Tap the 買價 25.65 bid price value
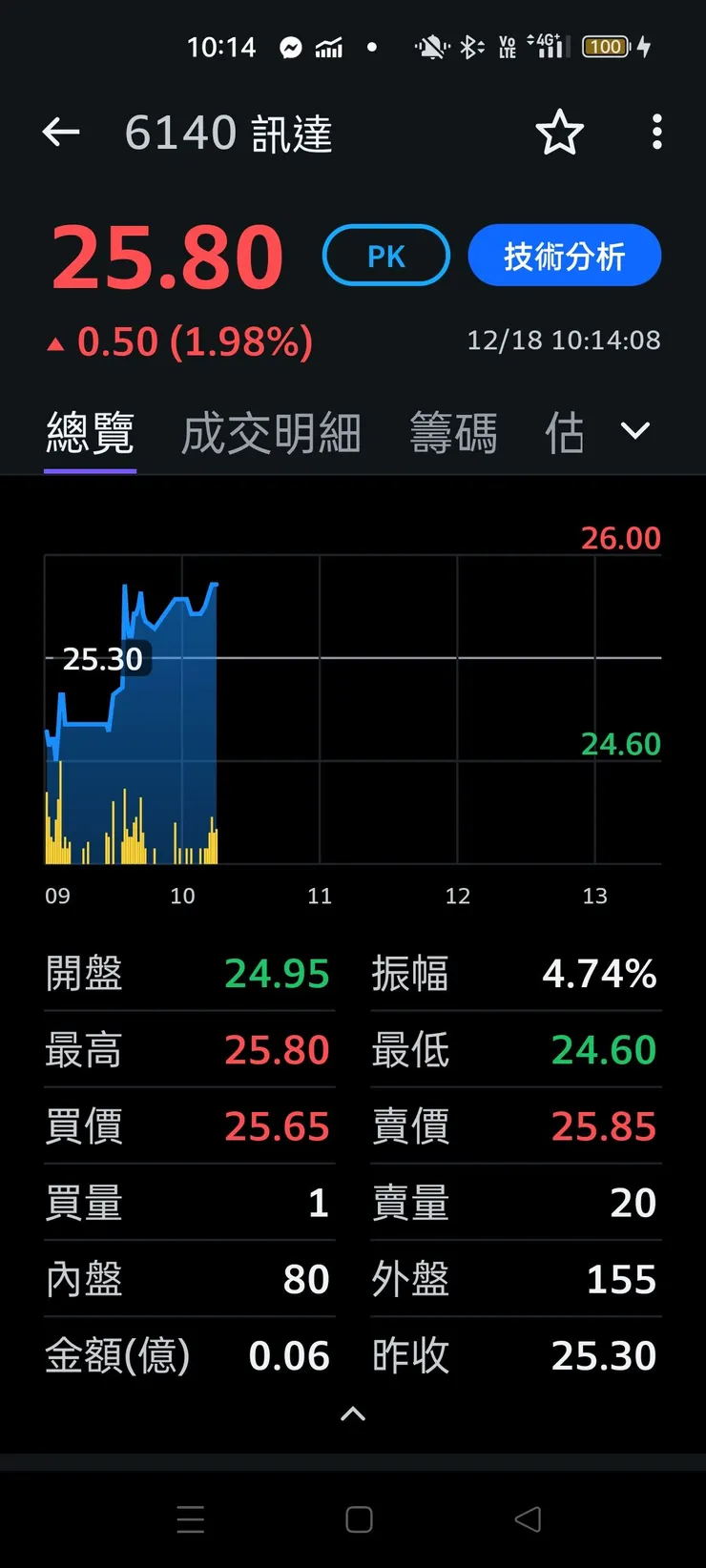The width and height of the screenshot is (706, 1568). pos(278,1126)
